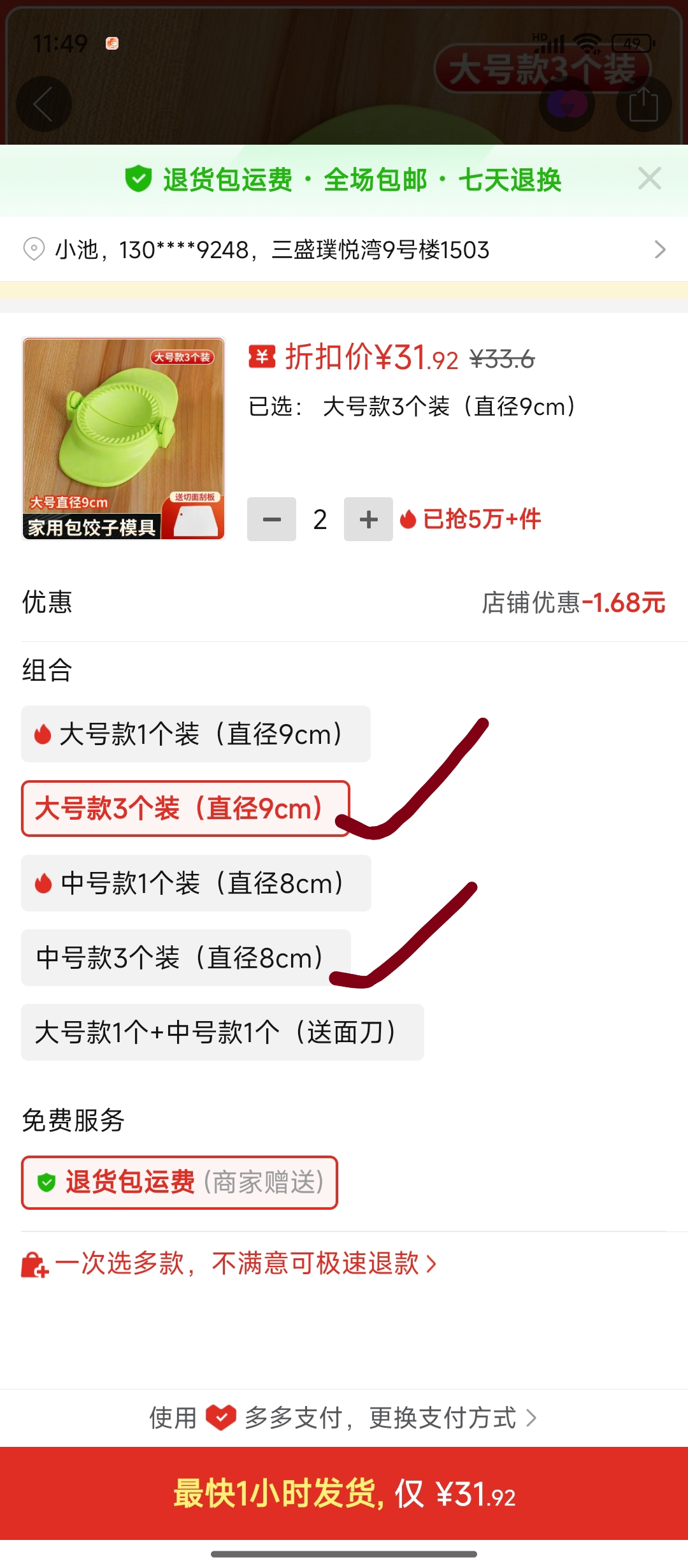Open the delivery address for 小池

pos(344,249)
